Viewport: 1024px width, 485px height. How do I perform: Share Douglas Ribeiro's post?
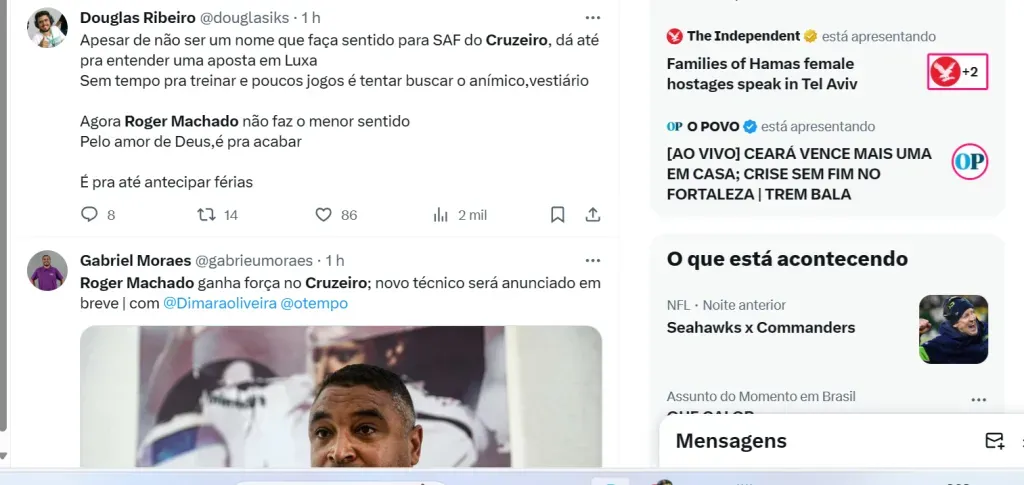click(x=592, y=214)
